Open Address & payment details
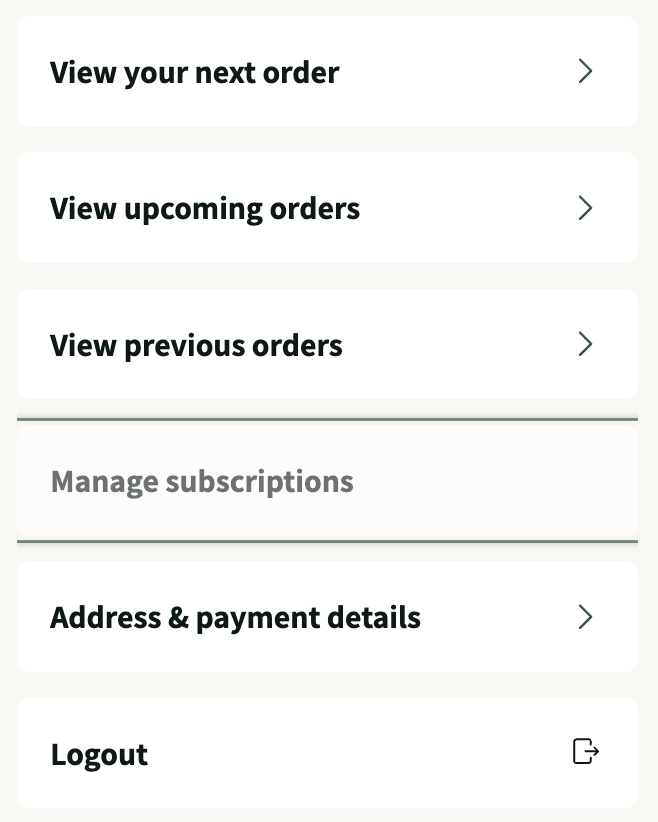The image size is (658, 822). coord(327,617)
